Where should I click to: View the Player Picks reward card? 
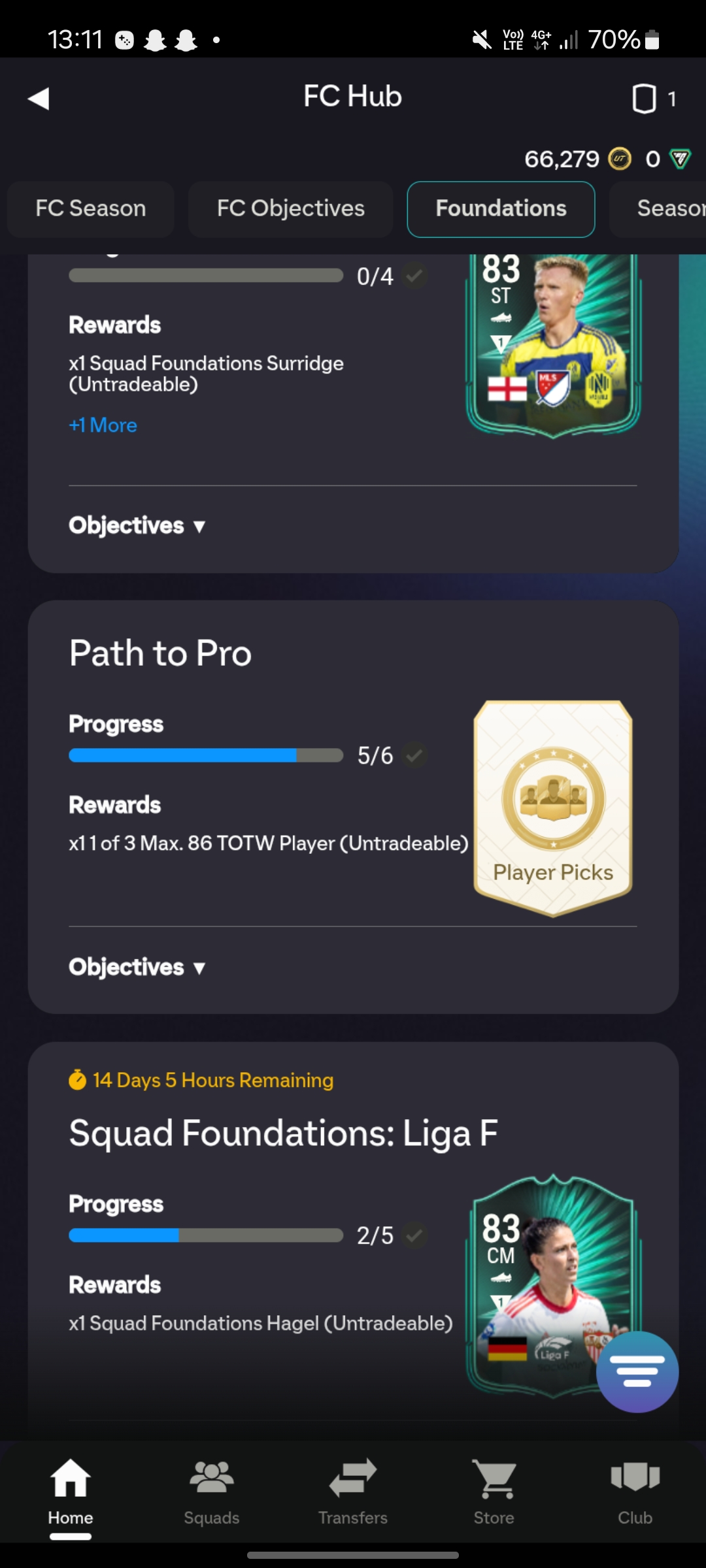coord(553,809)
